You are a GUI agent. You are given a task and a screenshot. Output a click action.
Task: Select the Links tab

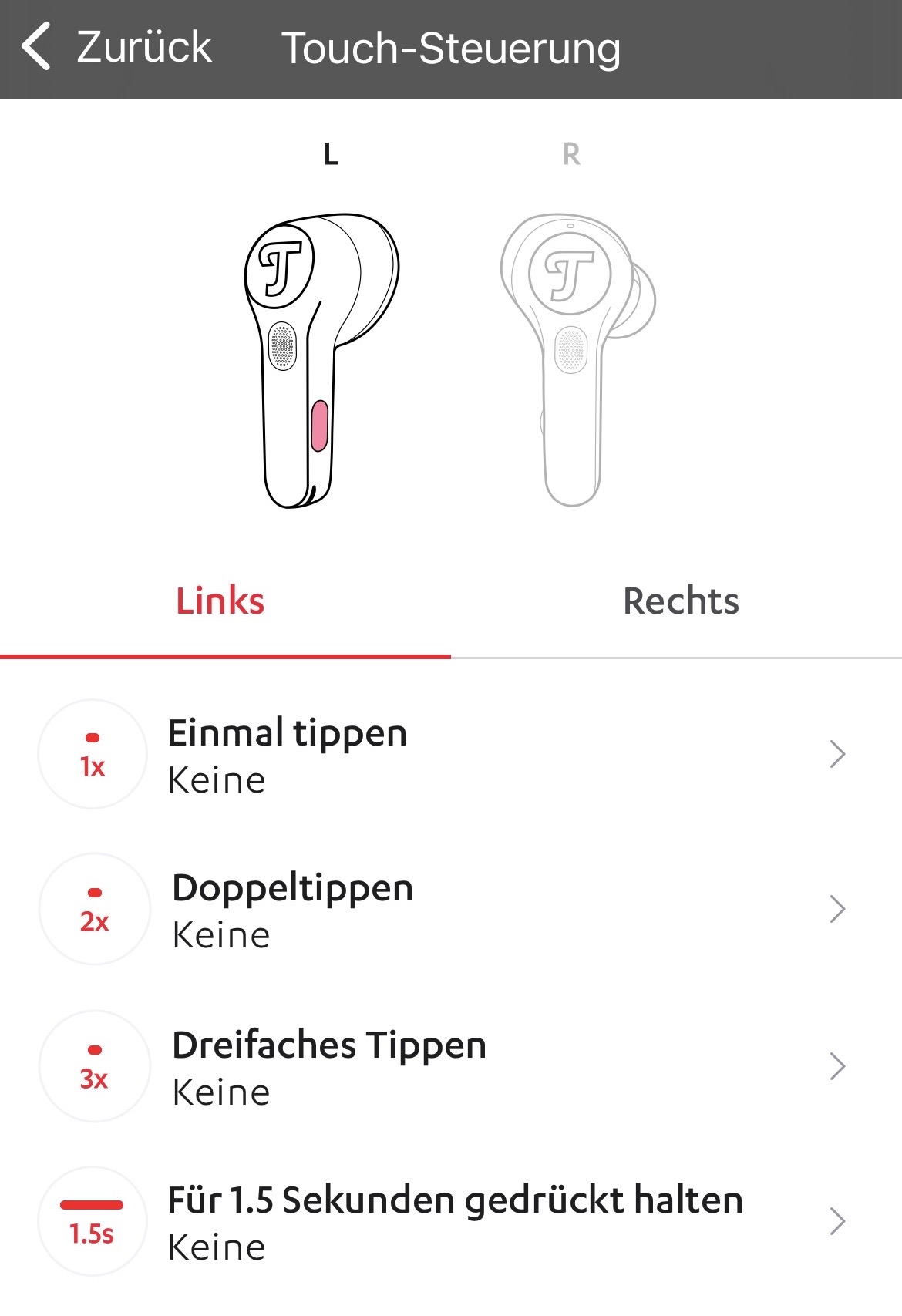[x=220, y=601]
